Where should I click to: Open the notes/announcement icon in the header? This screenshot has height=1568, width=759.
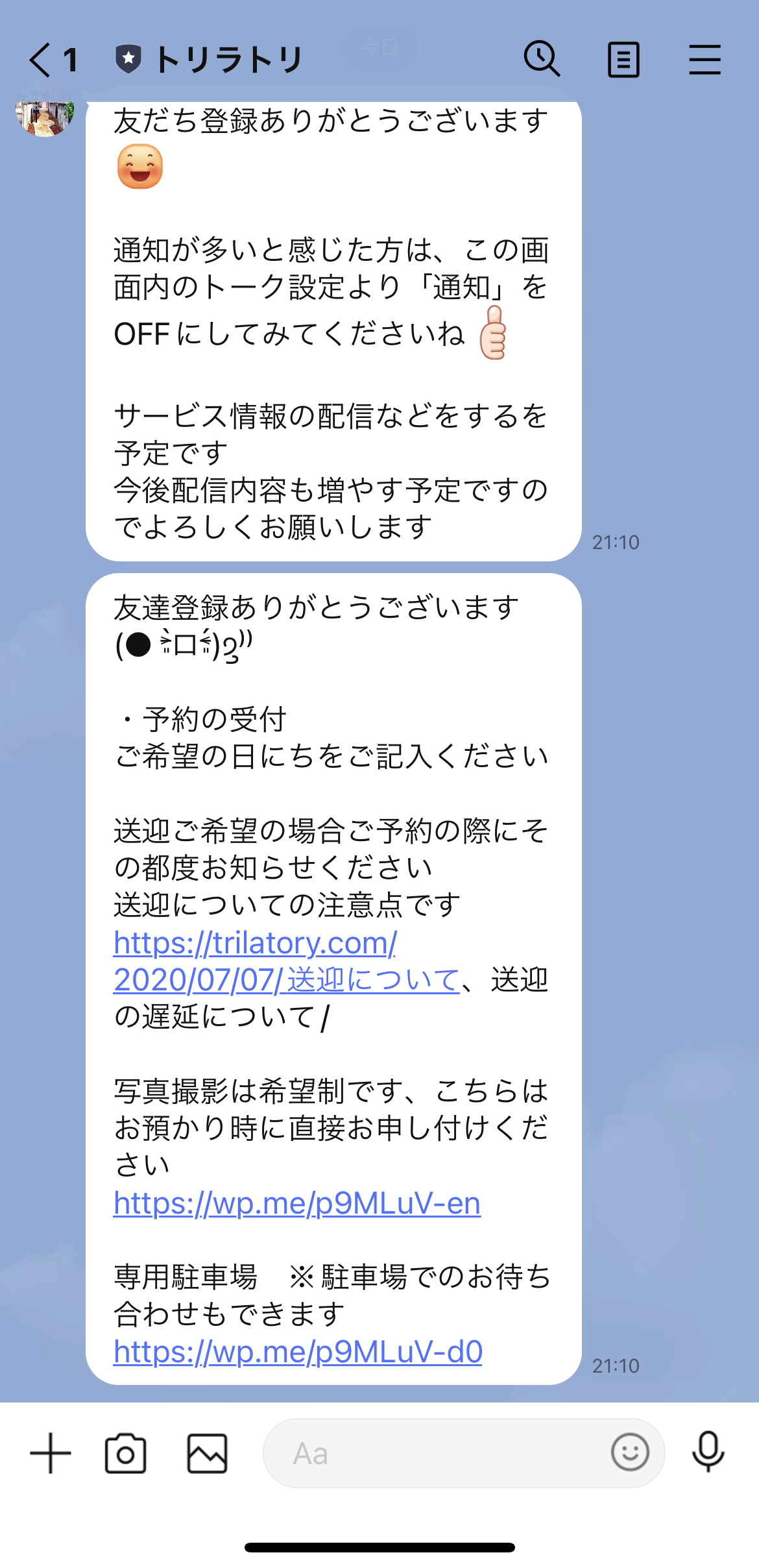click(x=623, y=58)
